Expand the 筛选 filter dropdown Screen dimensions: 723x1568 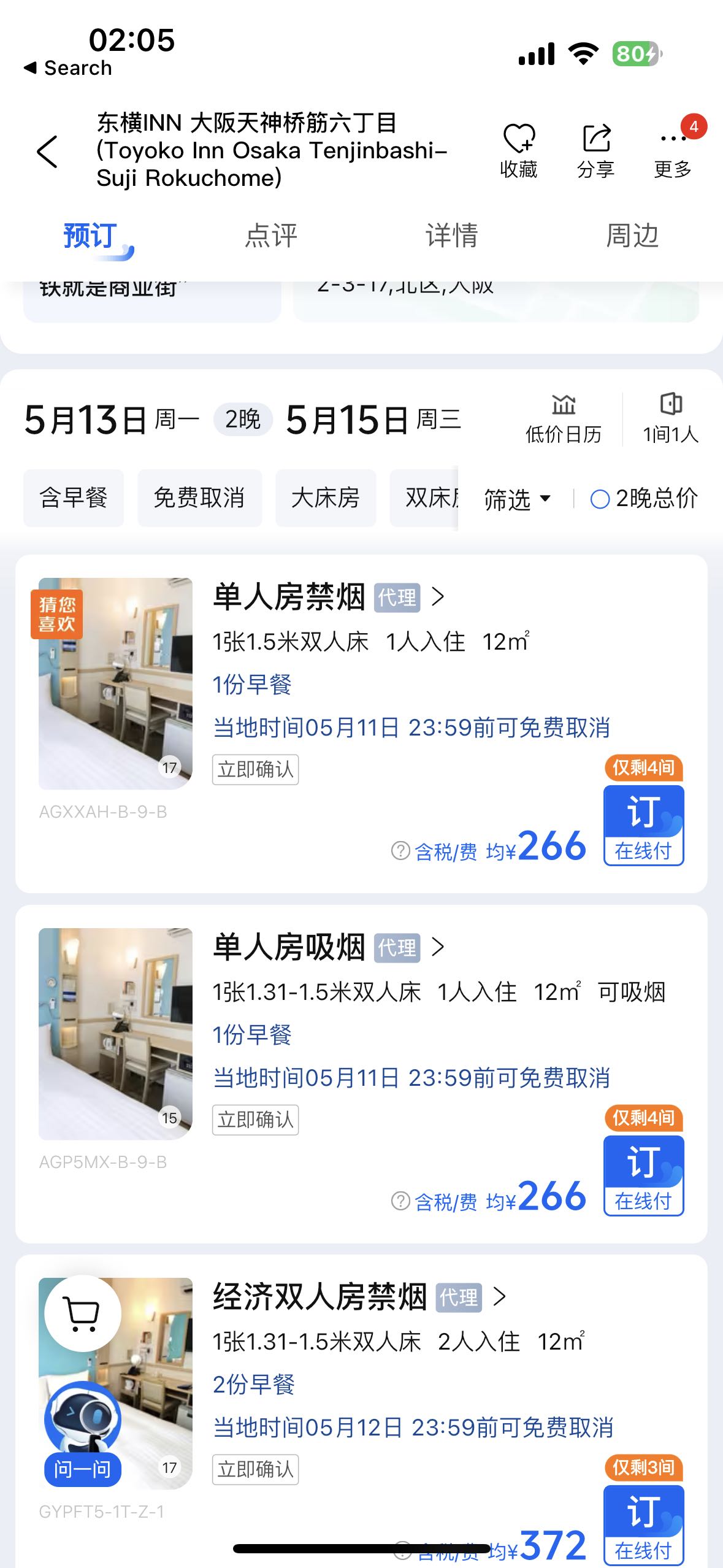pyautogui.click(x=517, y=499)
